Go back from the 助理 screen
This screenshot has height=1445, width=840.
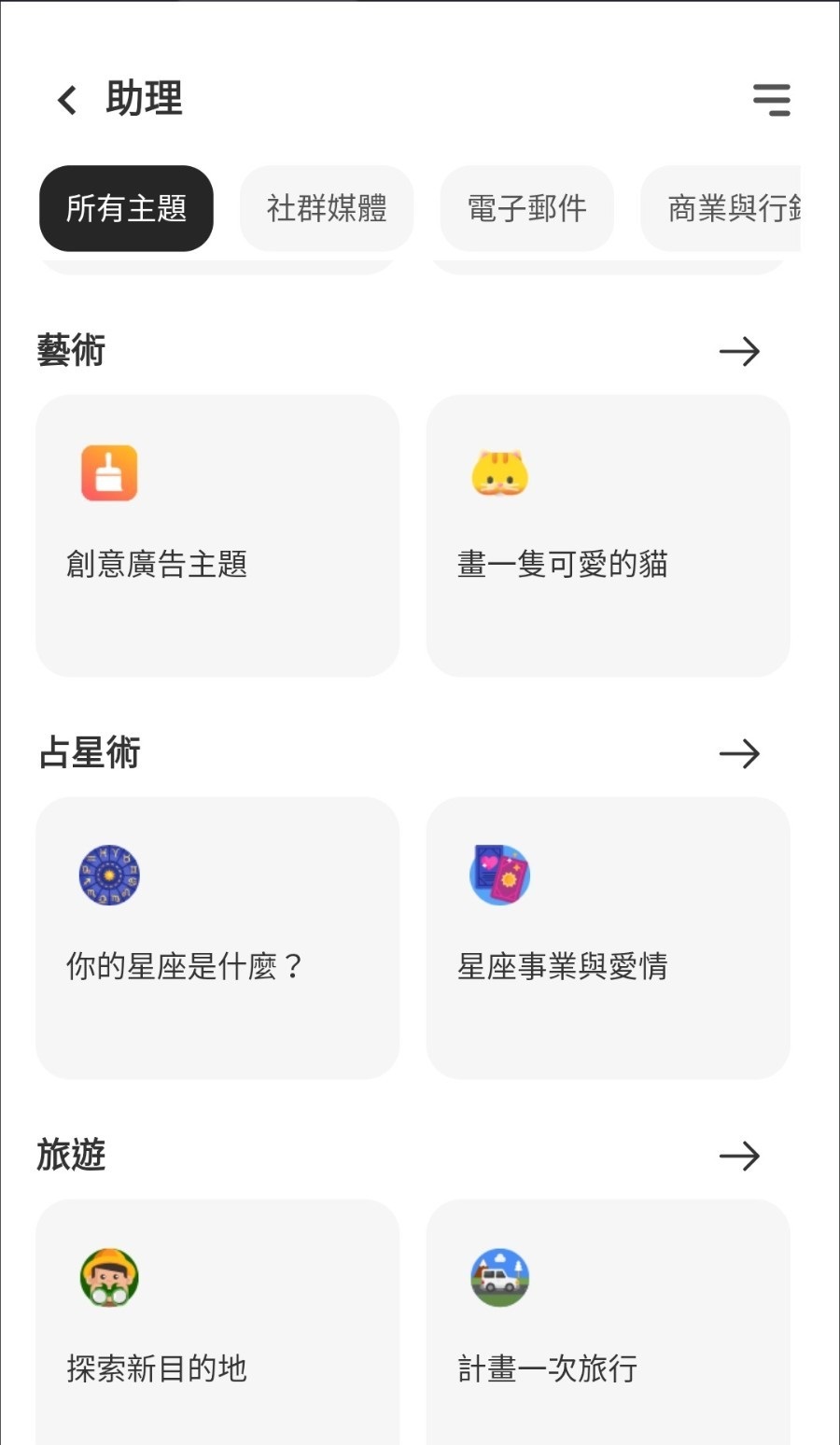click(67, 100)
